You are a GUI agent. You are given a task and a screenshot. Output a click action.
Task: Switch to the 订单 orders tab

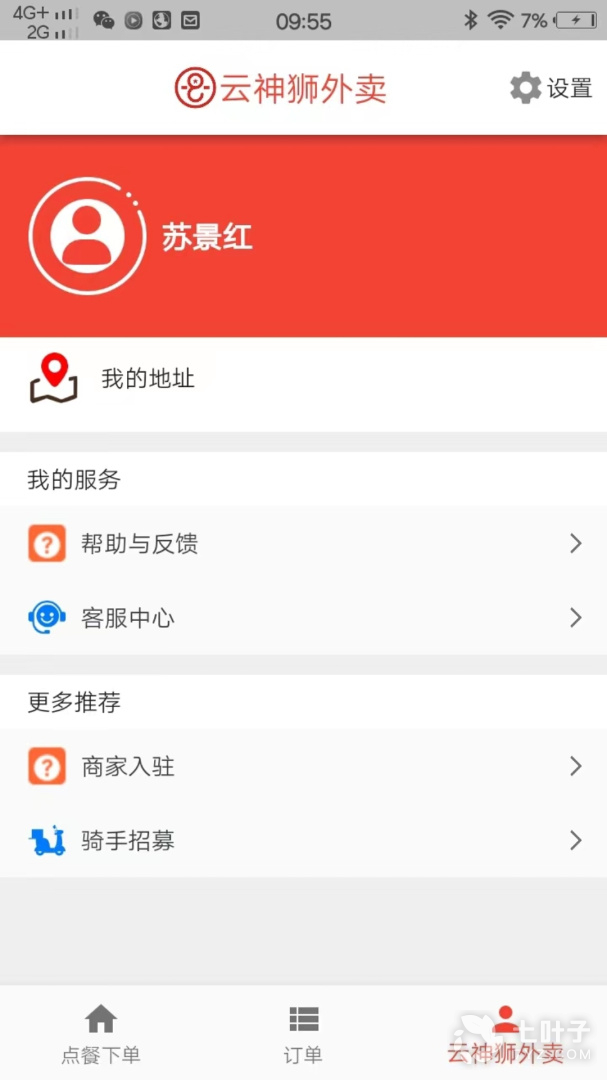pos(303,1035)
